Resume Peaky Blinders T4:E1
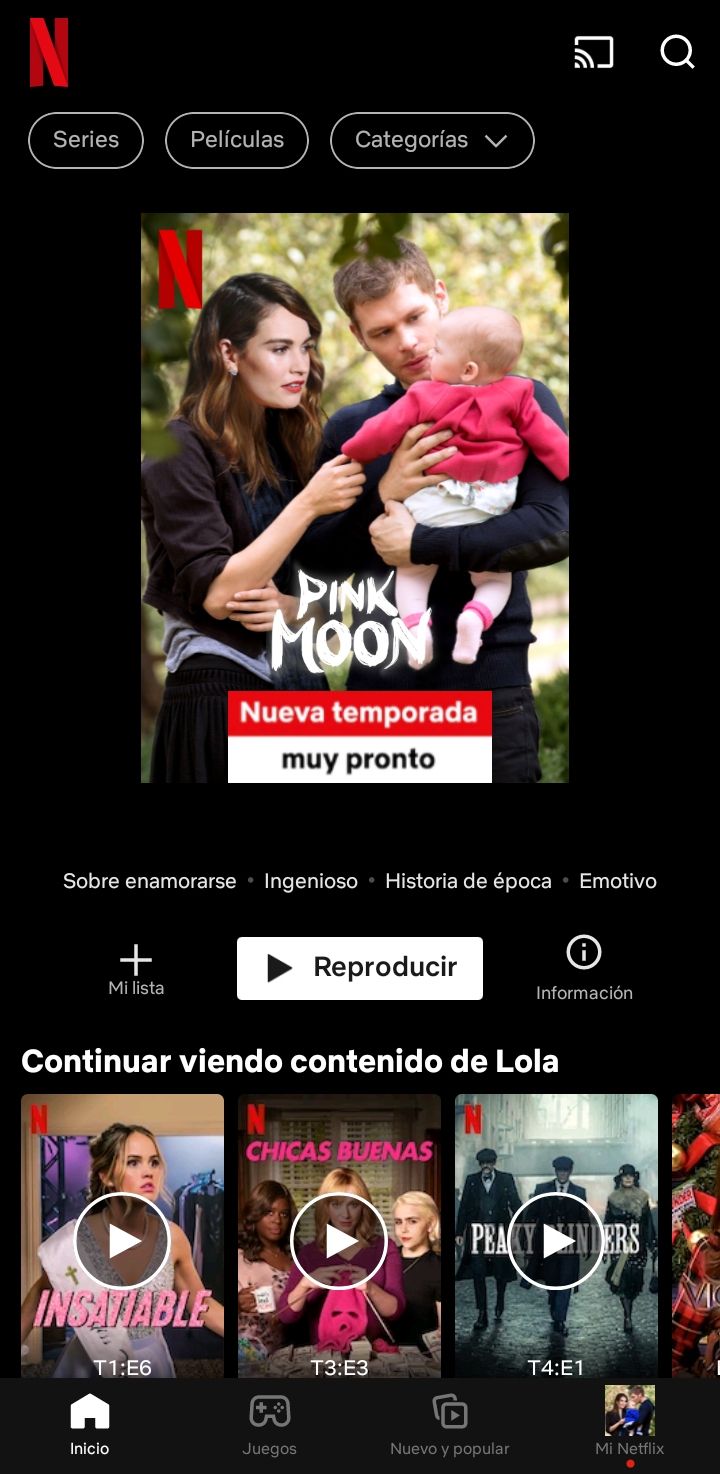 [556, 1240]
